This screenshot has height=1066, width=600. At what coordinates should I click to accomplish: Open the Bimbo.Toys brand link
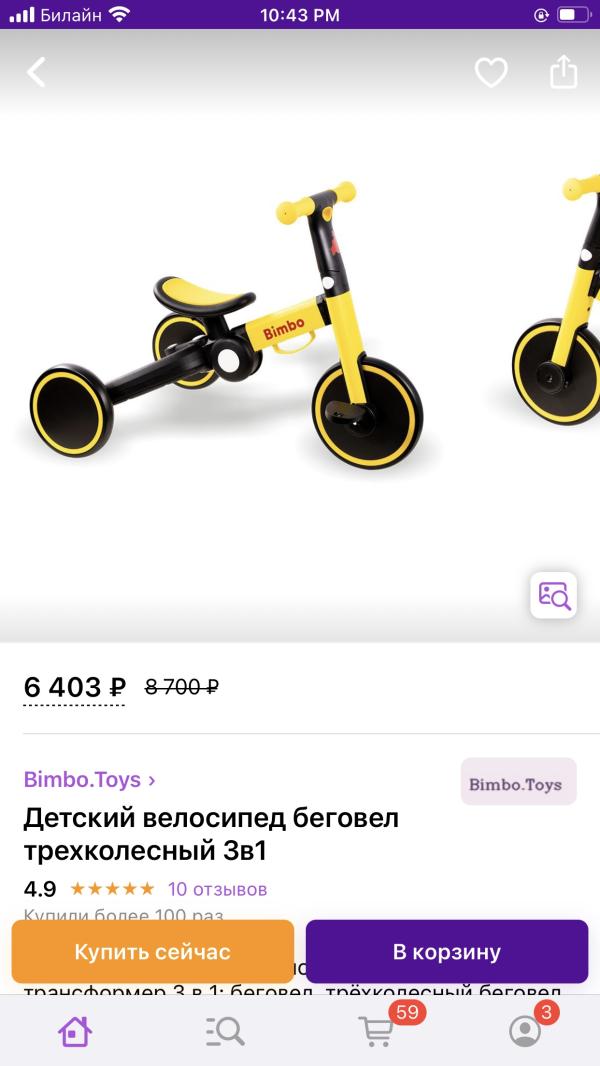coord(90,779)
